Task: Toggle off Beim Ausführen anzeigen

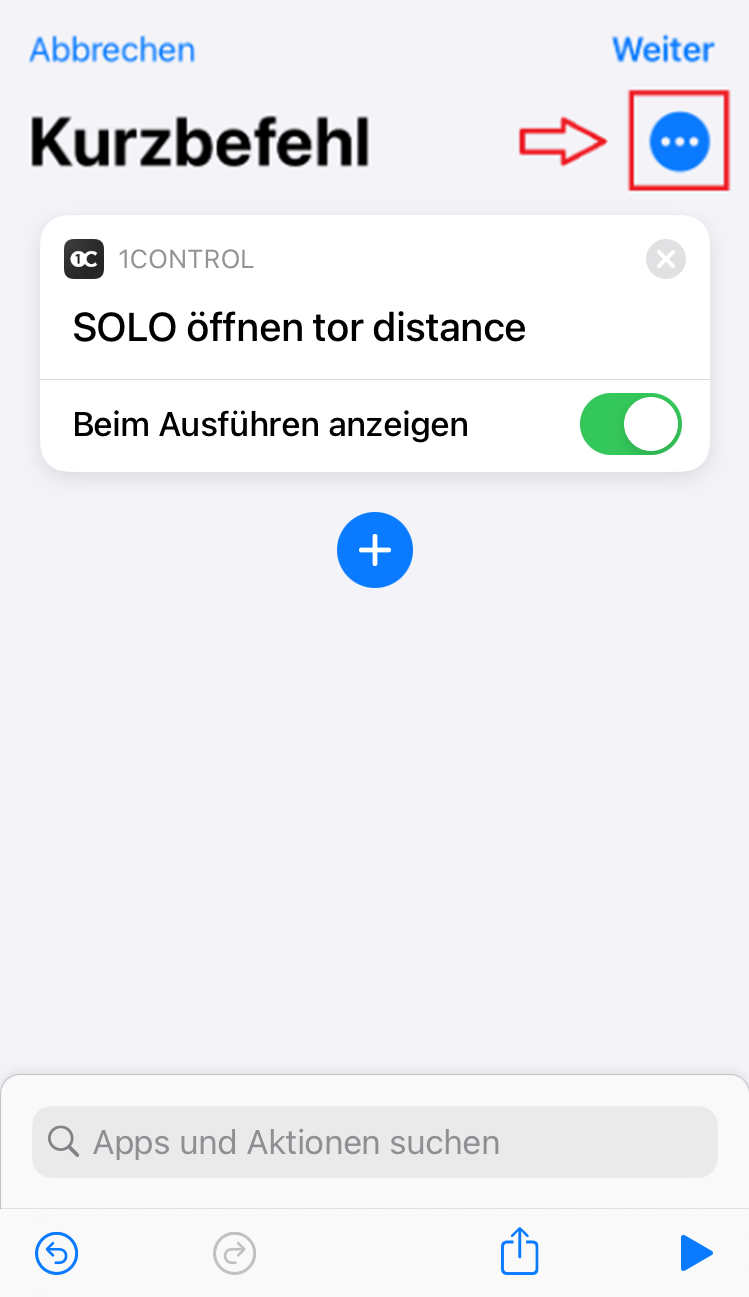Action: pyautogui.click(x=630, y=425)
